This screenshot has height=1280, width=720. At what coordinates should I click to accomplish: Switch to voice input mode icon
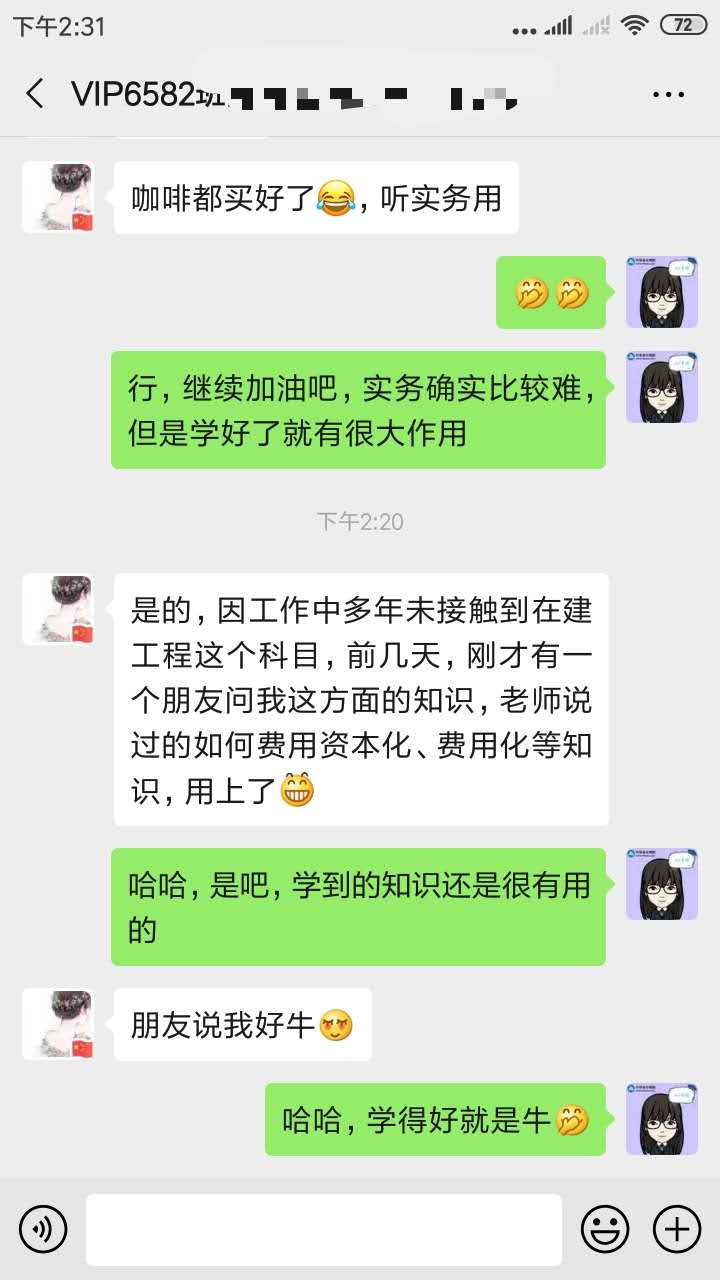41,1229
